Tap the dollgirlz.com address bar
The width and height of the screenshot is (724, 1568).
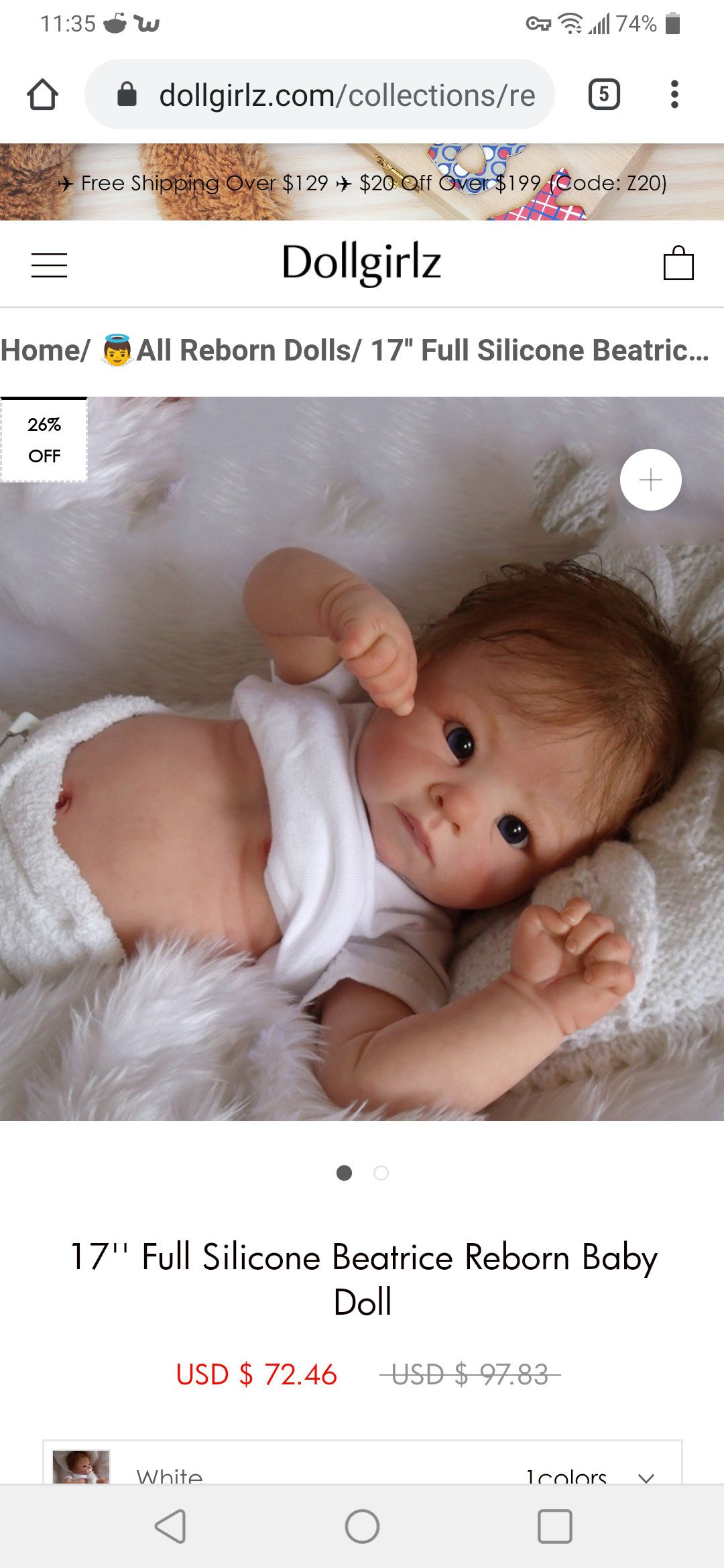[320, 94]
